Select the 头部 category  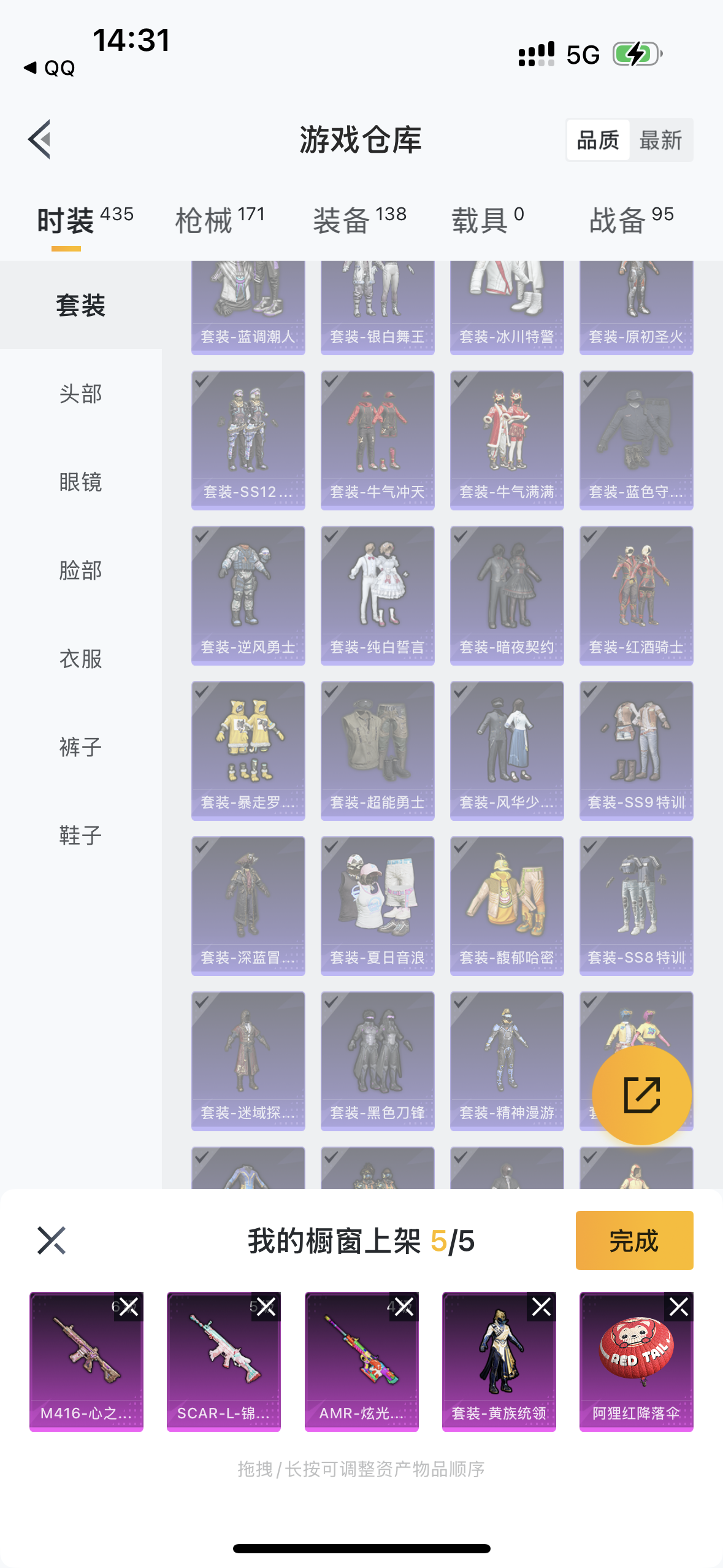tap(80, 394)
